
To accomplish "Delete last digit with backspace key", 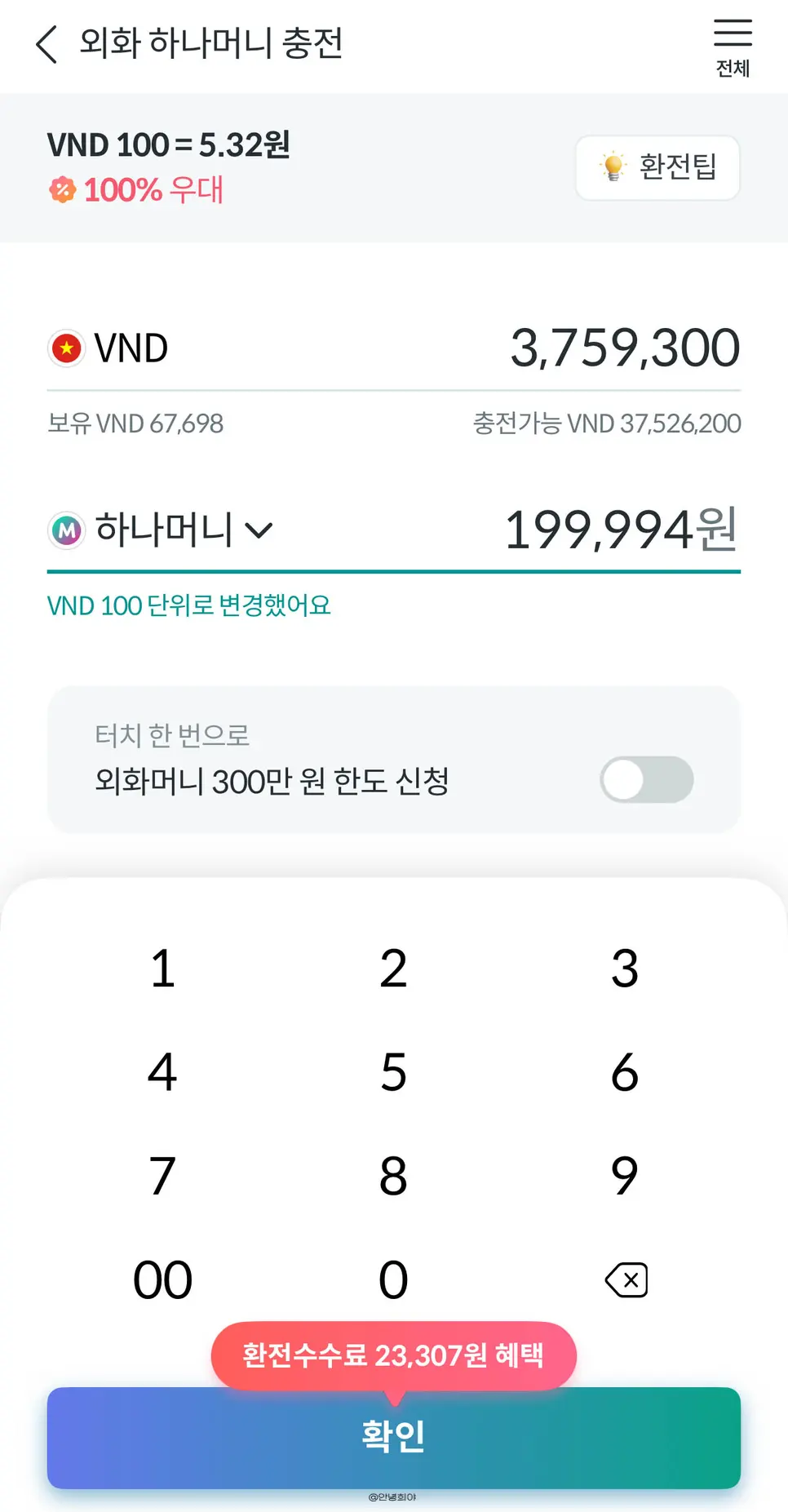I will (626, 1279).
